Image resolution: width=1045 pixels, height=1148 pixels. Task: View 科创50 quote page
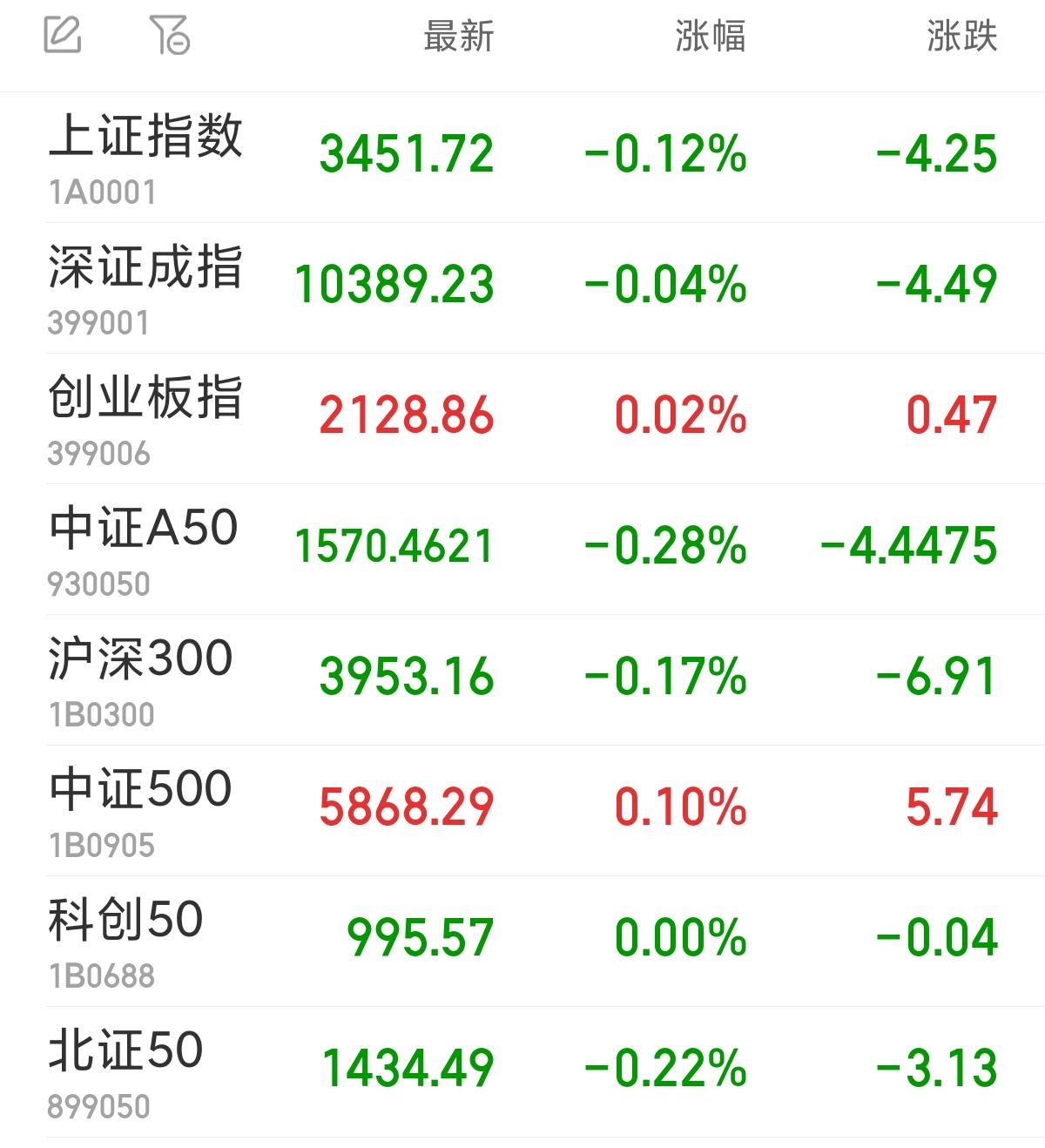(126, 940)
